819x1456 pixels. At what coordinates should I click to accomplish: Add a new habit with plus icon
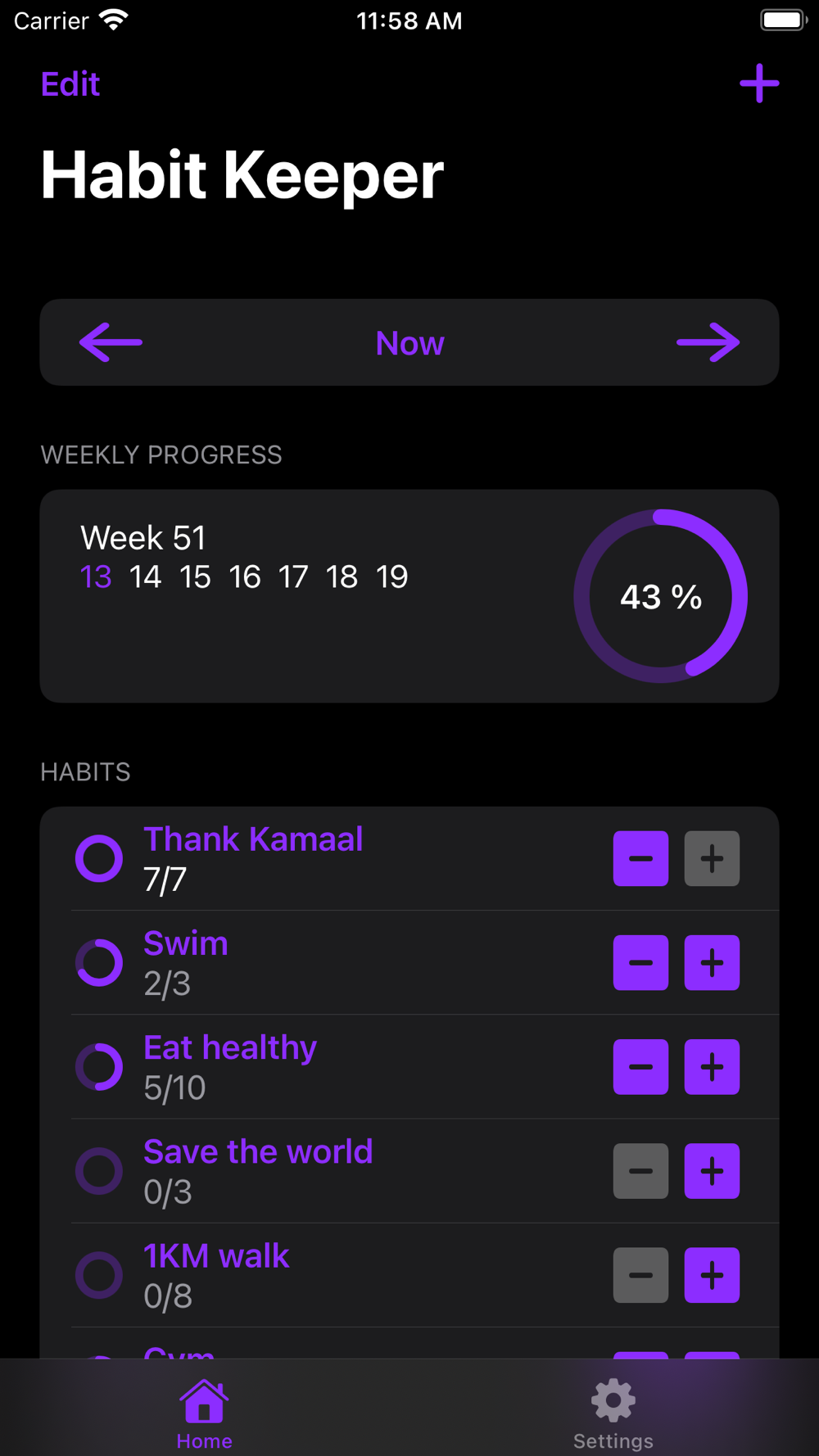click(x=759, y=84)
